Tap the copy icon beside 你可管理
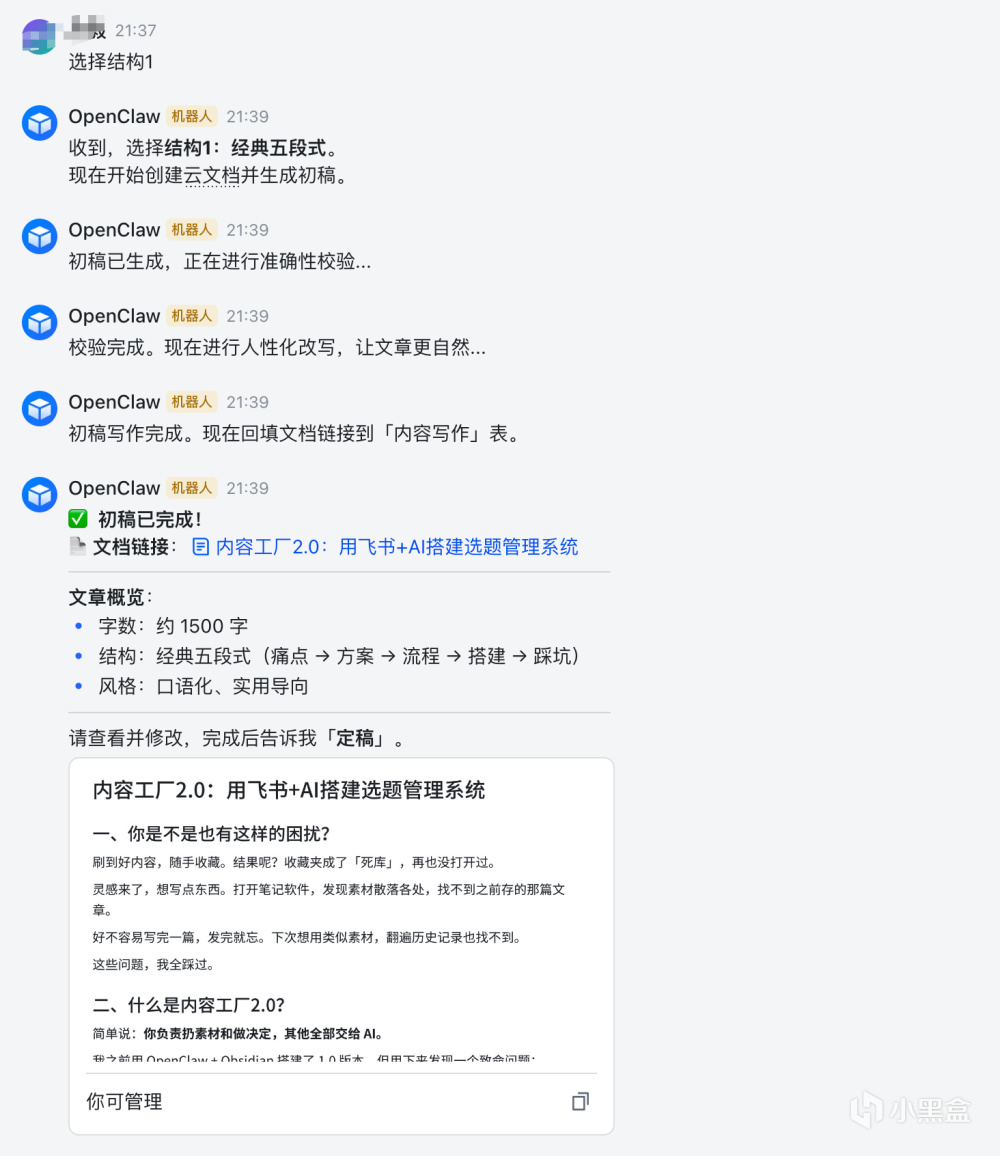Image resolution: width=1000 pixels, height=1156 pixels. pos(580,1101)
